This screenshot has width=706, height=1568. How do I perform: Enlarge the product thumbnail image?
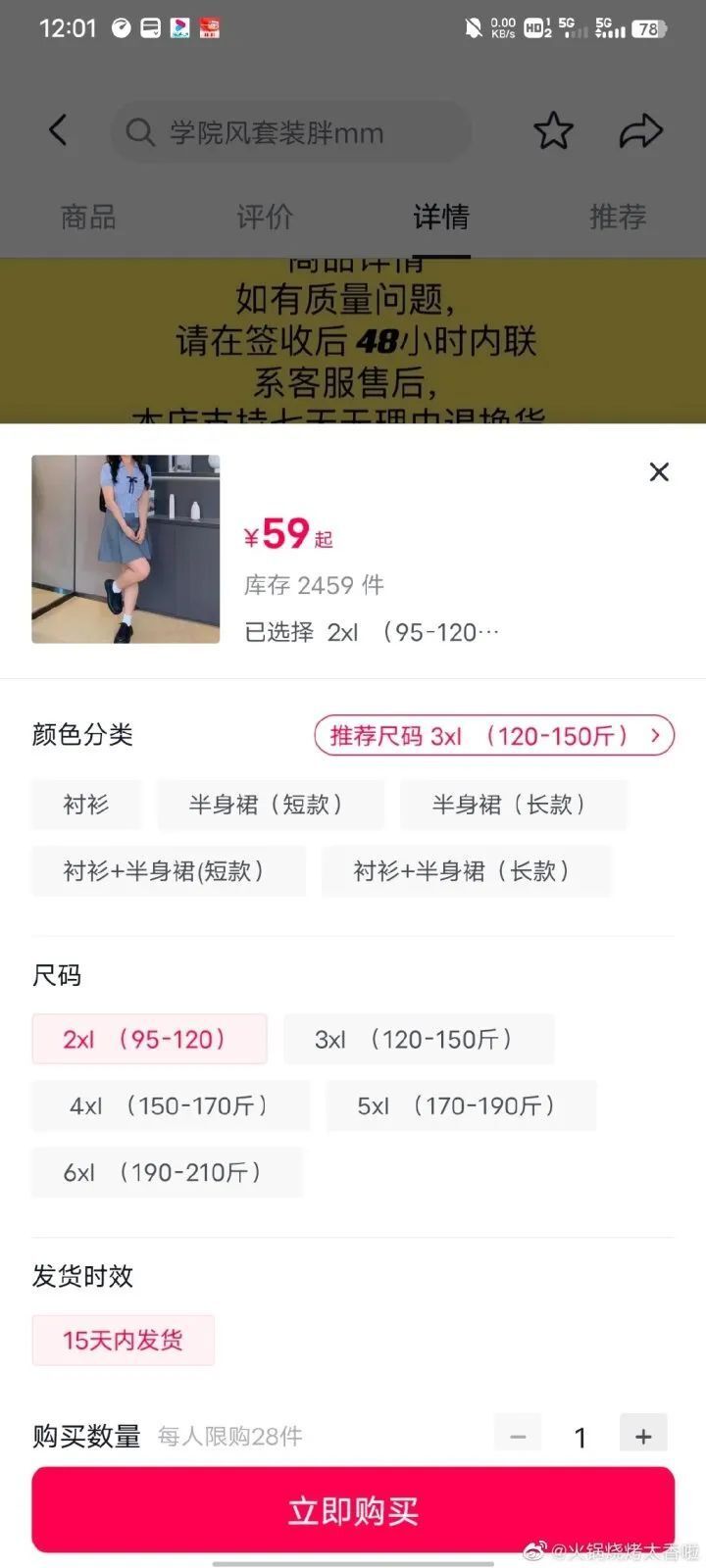pyautogui.click(x=126, y=549)
